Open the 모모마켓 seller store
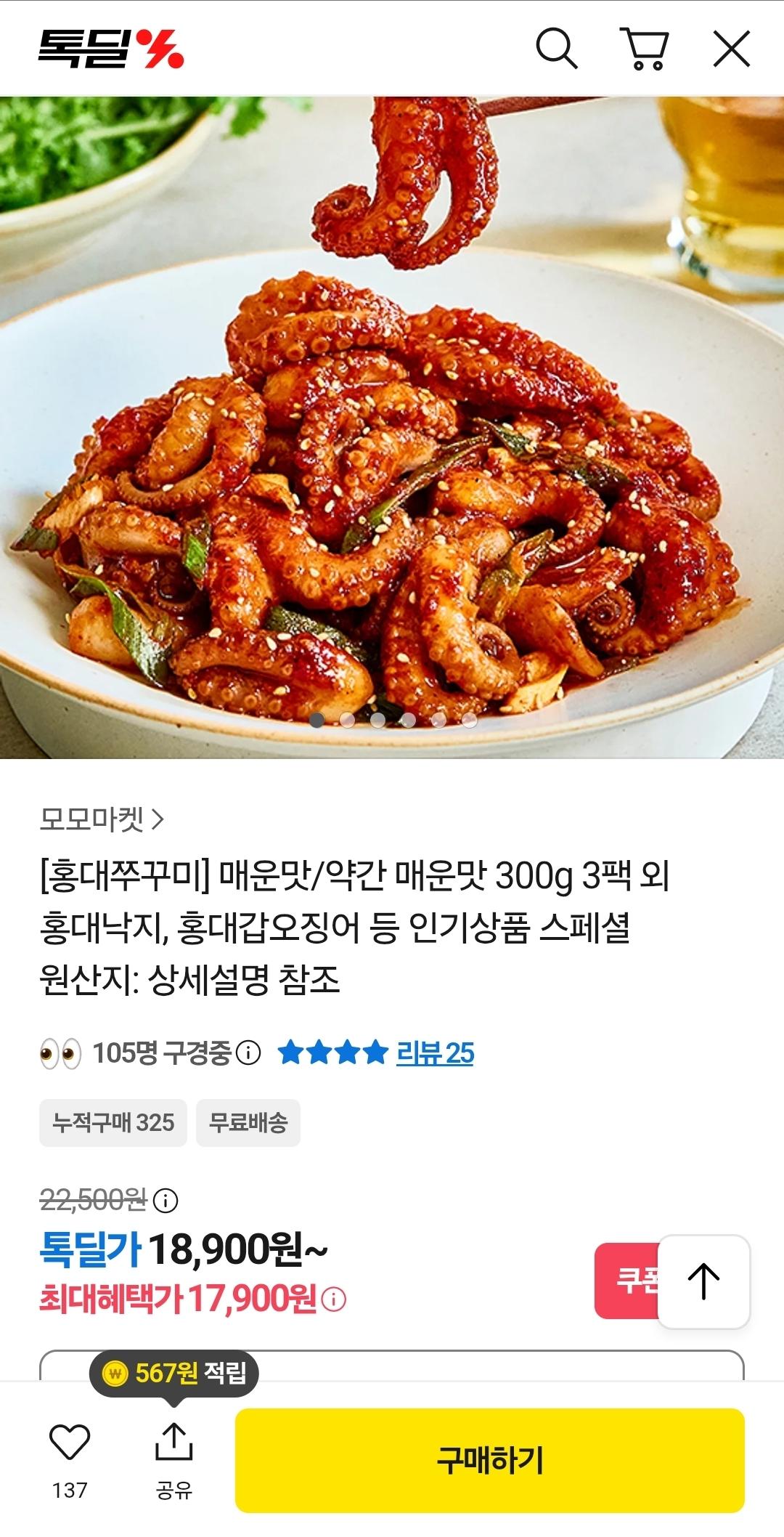Screen dimensions: 784x1537 (102, 819)
